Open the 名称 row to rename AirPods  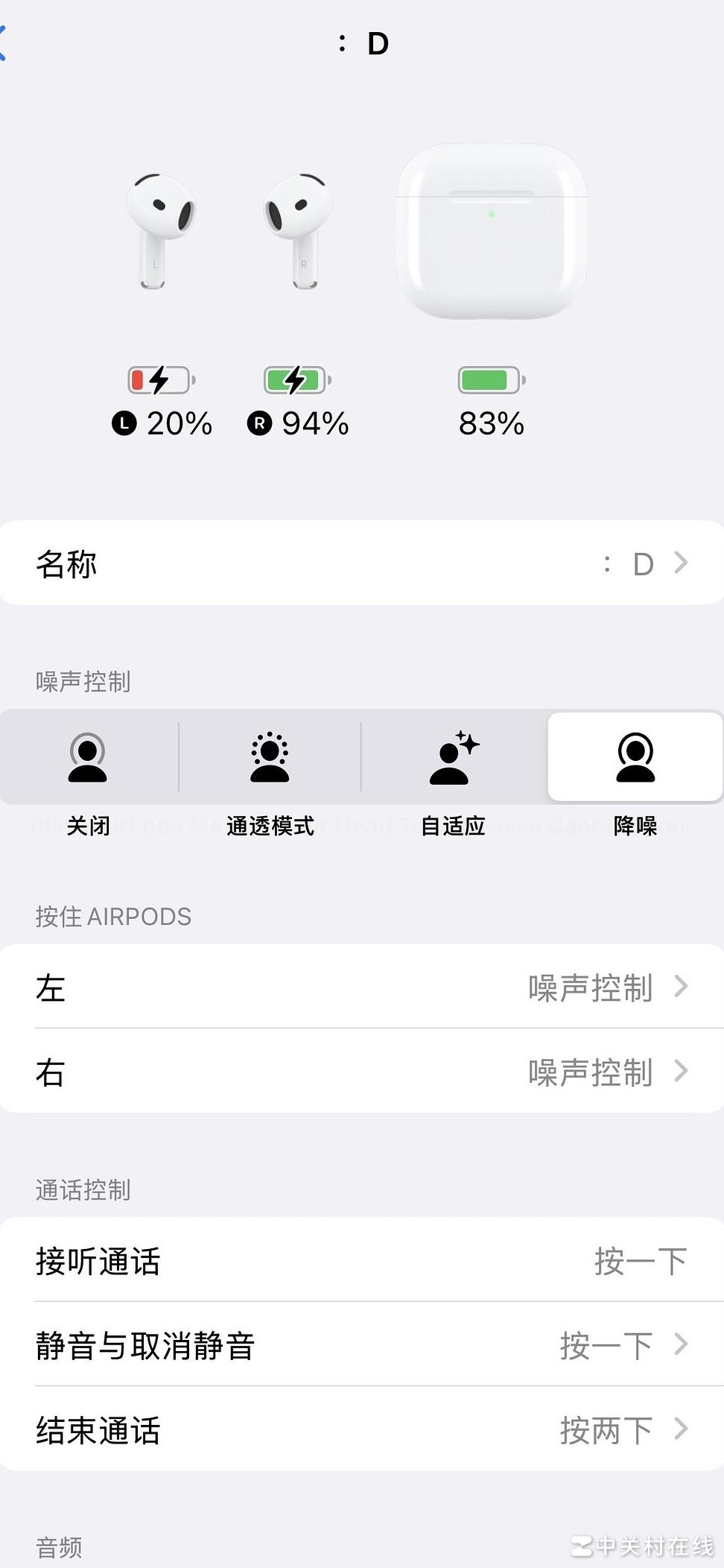pos(362,563)
